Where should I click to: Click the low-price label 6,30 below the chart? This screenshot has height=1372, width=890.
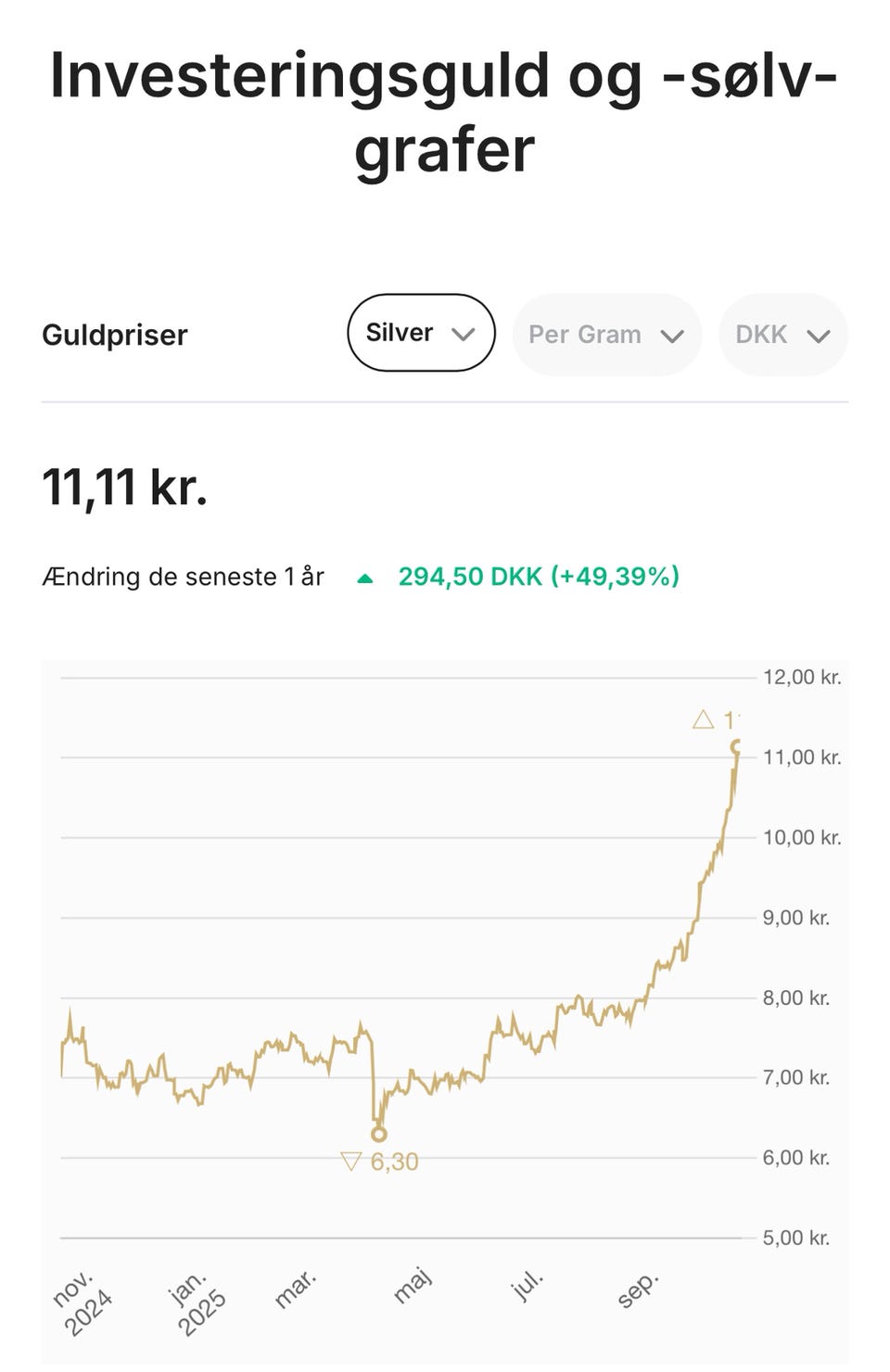coord(381,1162)
